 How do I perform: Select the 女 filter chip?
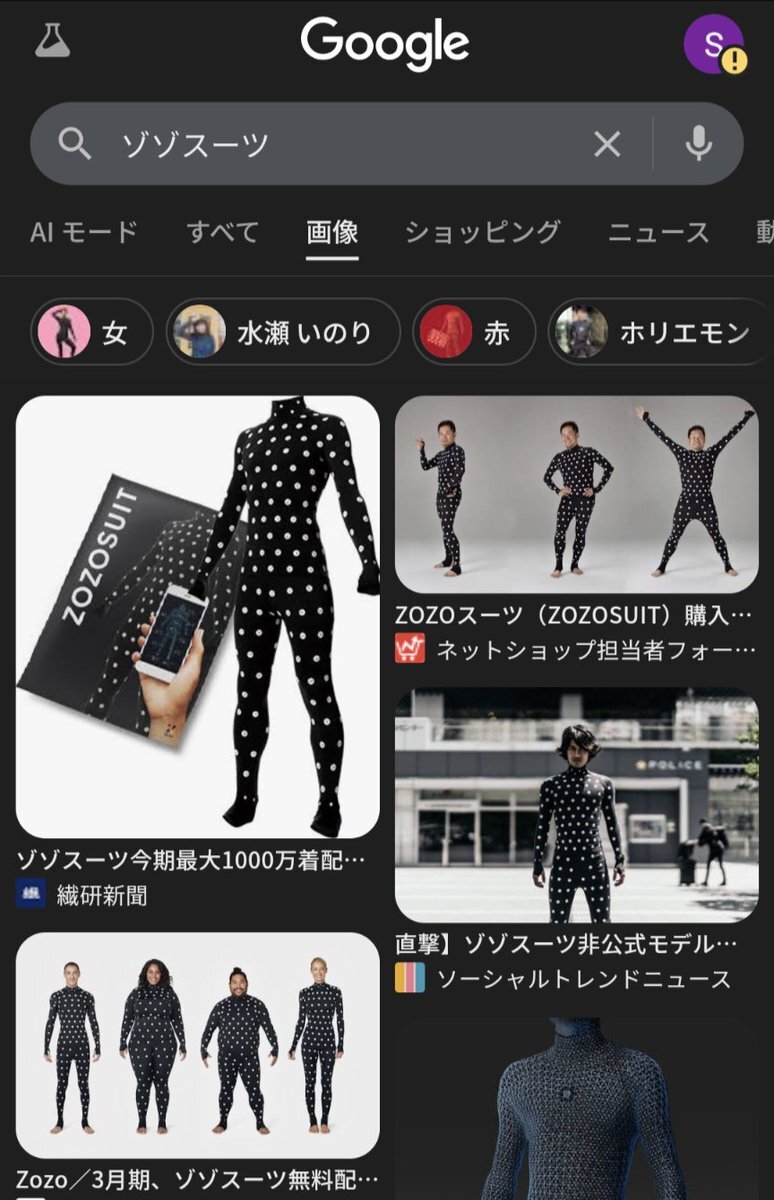click(x=93, y=333)
